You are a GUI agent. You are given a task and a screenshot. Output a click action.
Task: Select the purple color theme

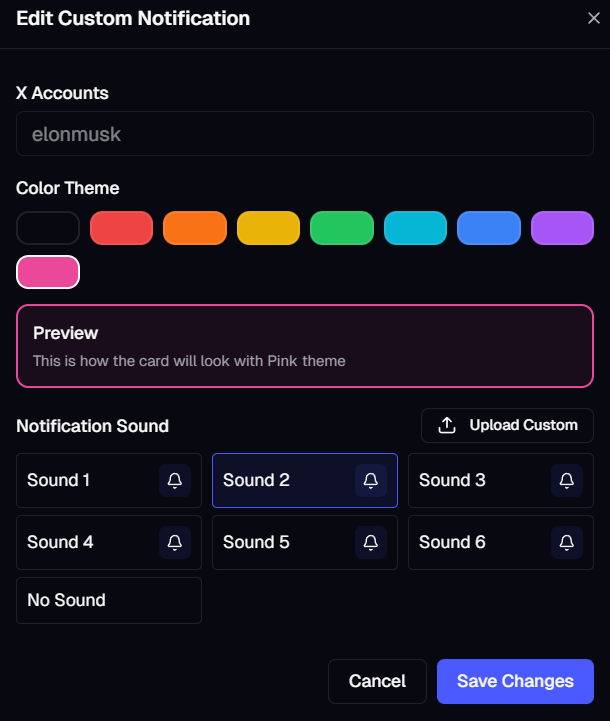point(562,228)
